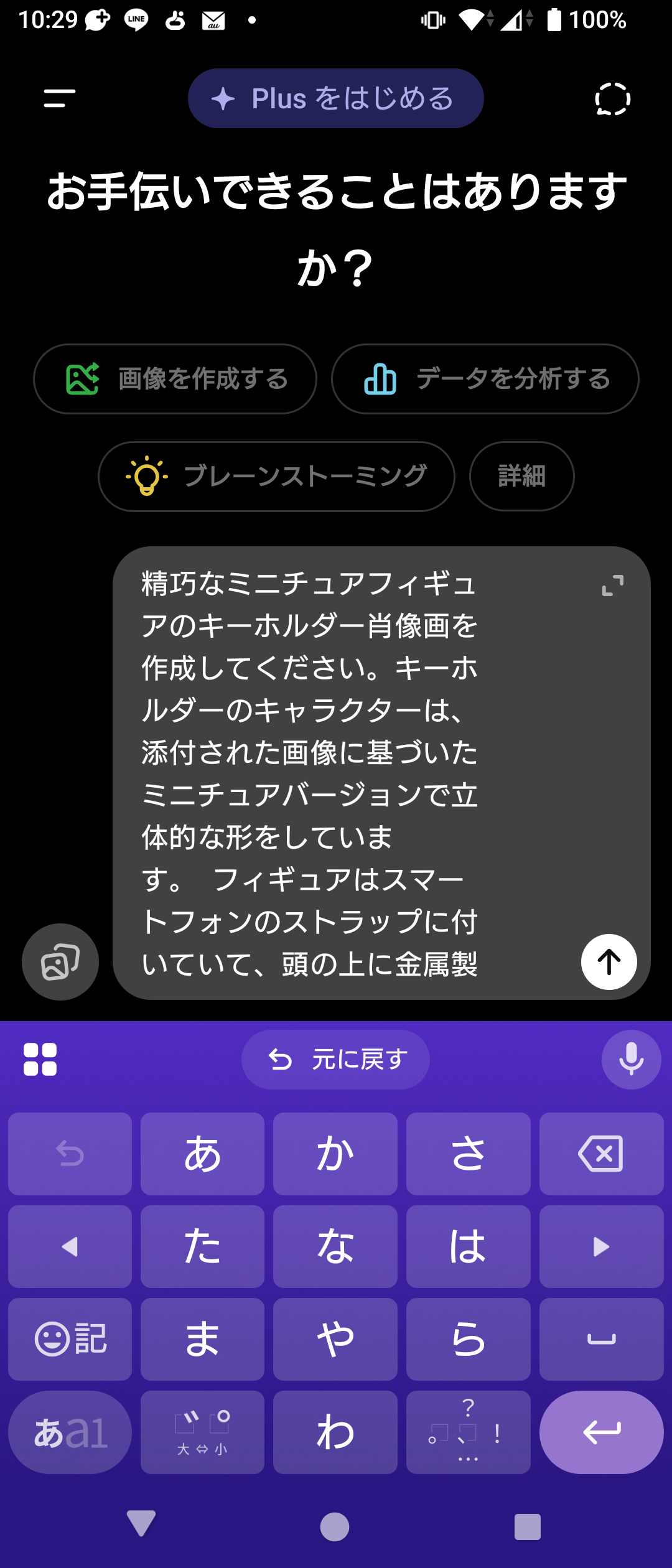Open the keyboard tools grid menu
This screenshot has height=1568, width=672.
pos(40,1060)
